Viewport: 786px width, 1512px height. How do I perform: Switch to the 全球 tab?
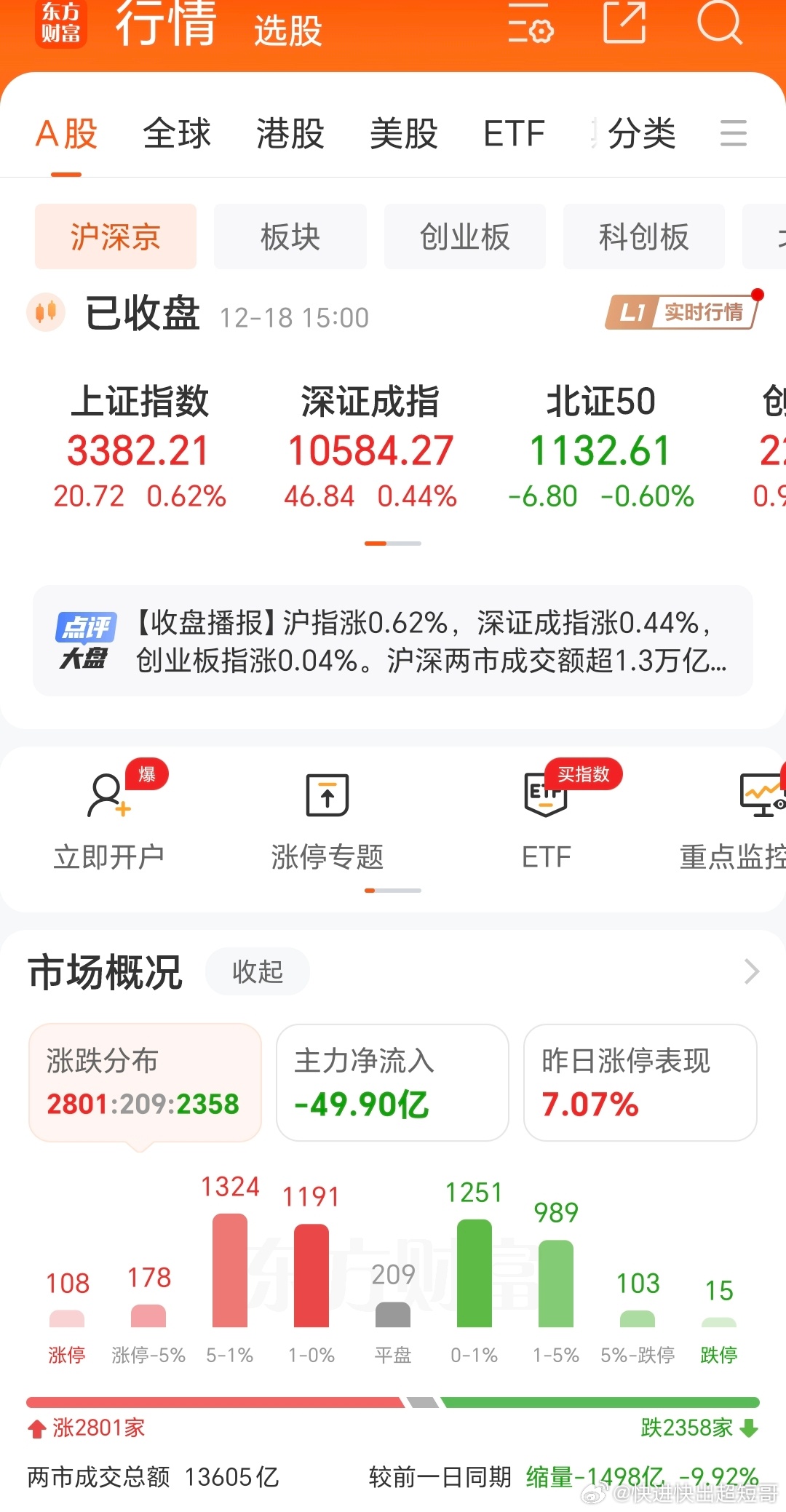177,134
